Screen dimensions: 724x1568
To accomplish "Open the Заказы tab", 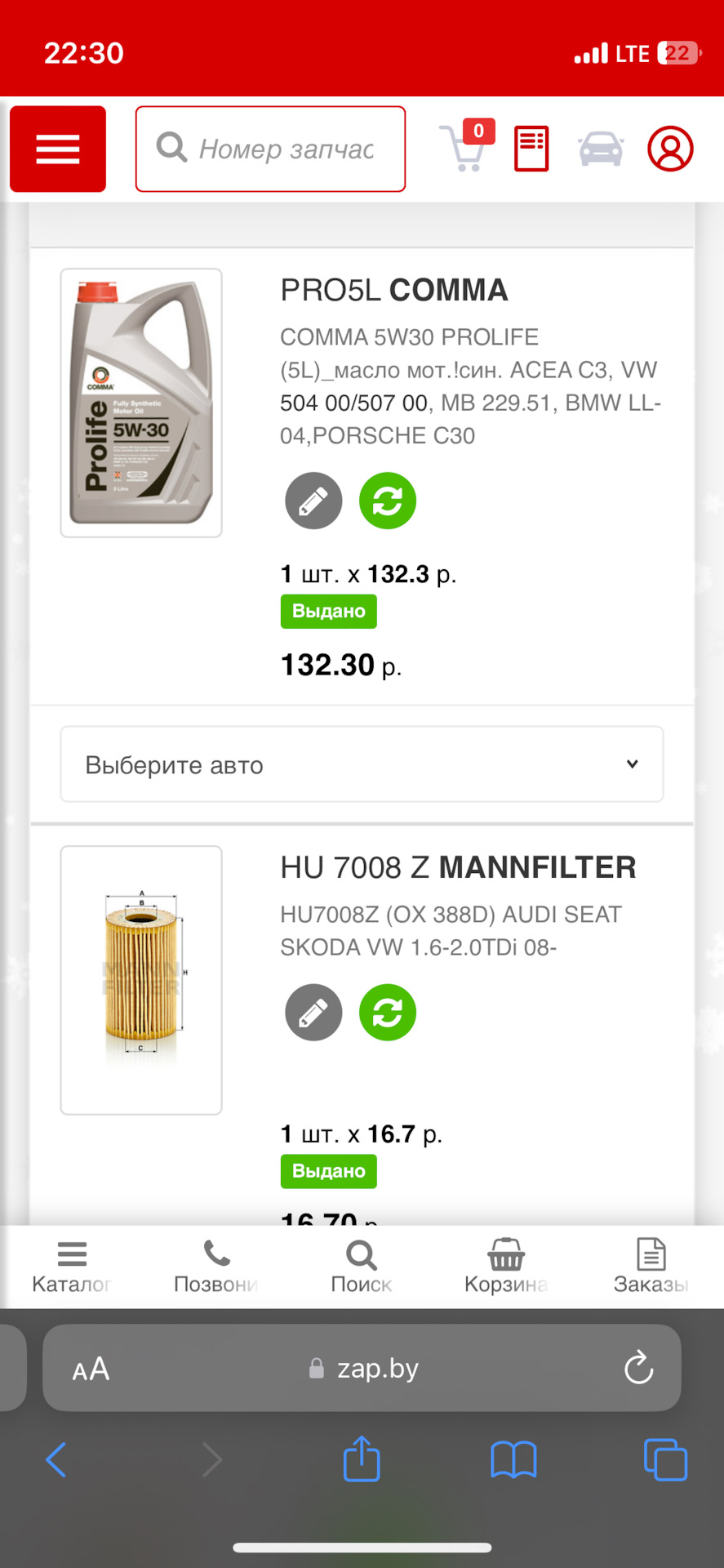I will pos(651,1266).
